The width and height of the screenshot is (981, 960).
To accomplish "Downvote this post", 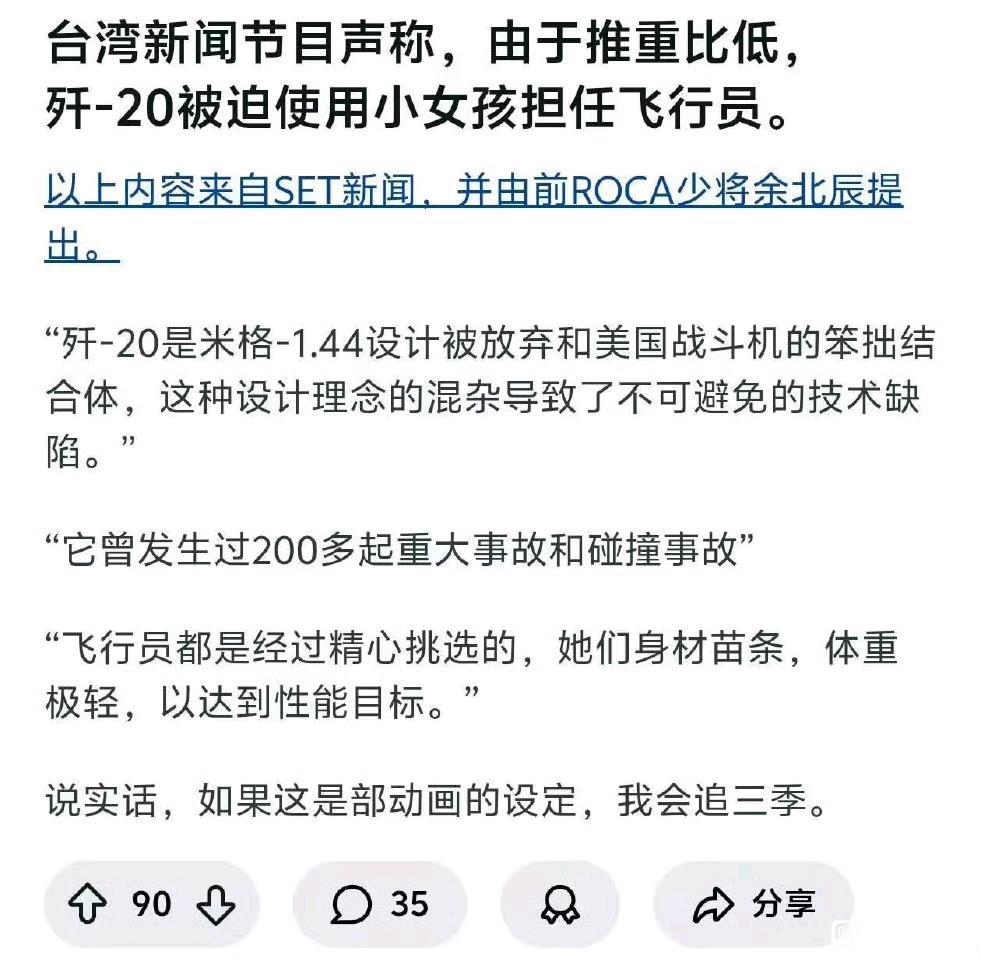I will point(215,905).
